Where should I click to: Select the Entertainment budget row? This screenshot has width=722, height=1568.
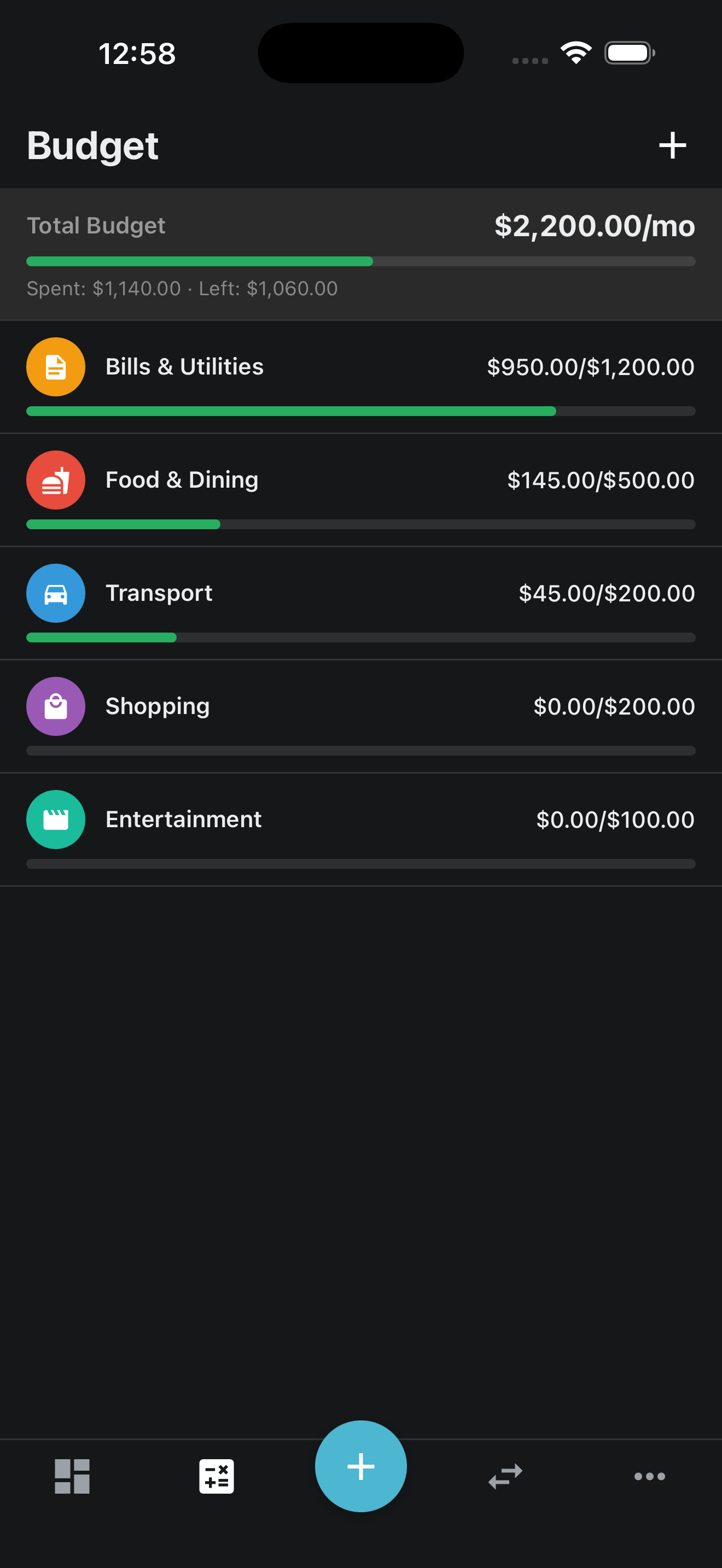tap(360, 828)
